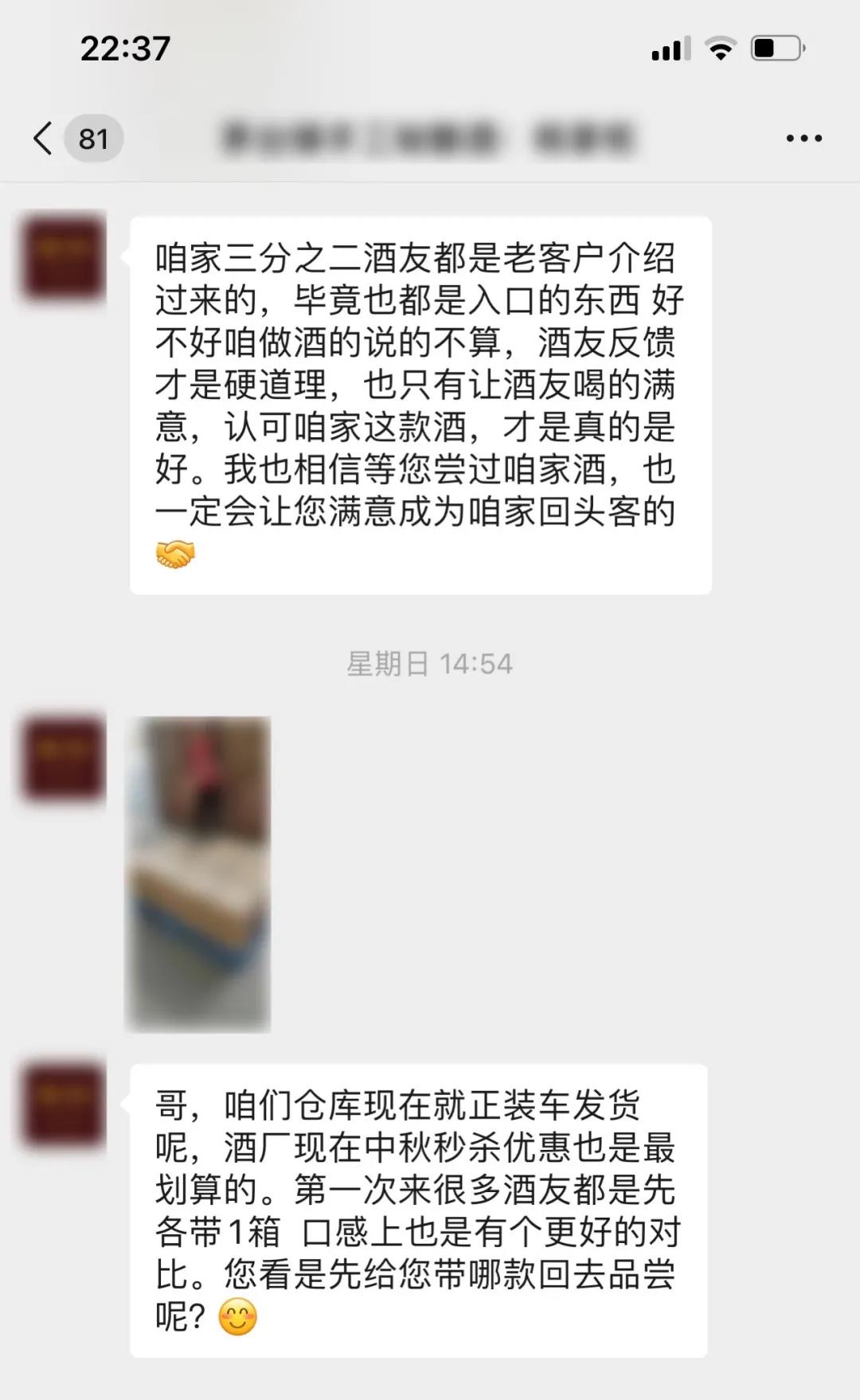The height and width of the screenshot is (1400, 860).
Task: Open the three-dot chat options menu
Action: click(803, 139)
